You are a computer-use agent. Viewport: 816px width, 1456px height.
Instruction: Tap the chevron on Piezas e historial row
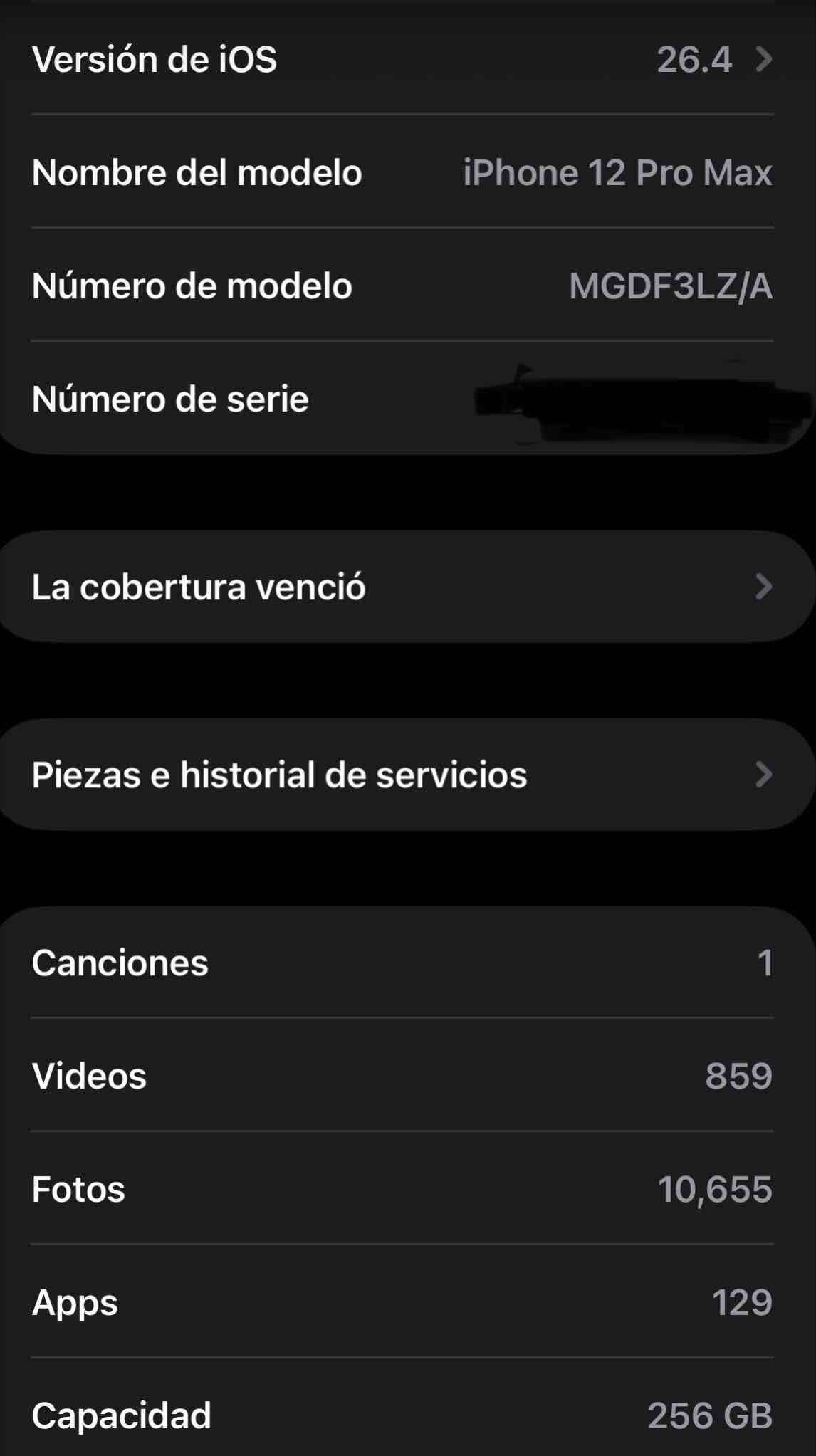(x=763, y=775)
